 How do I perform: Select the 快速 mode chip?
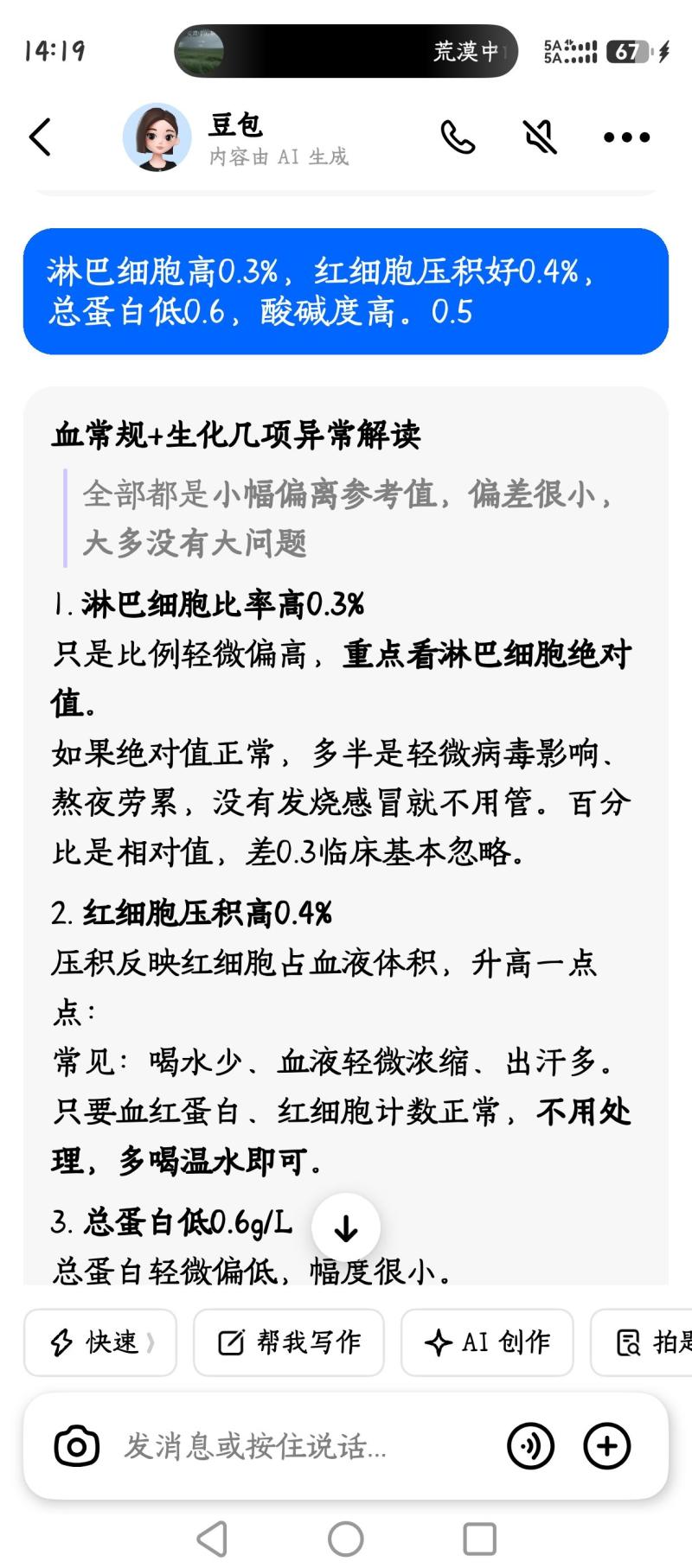click(x=100, y=1342)
